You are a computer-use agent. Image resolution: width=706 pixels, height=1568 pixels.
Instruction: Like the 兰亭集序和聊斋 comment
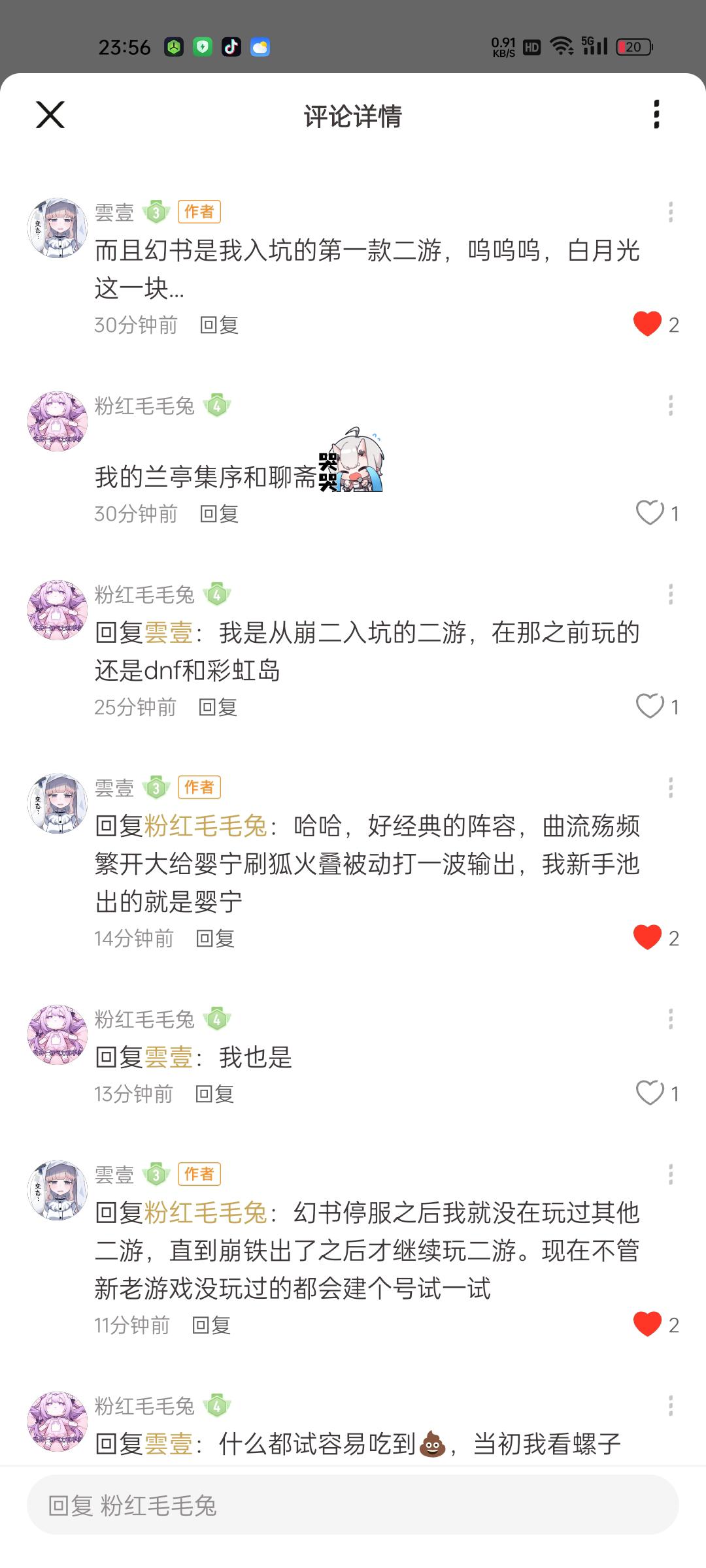pos(650,513)
